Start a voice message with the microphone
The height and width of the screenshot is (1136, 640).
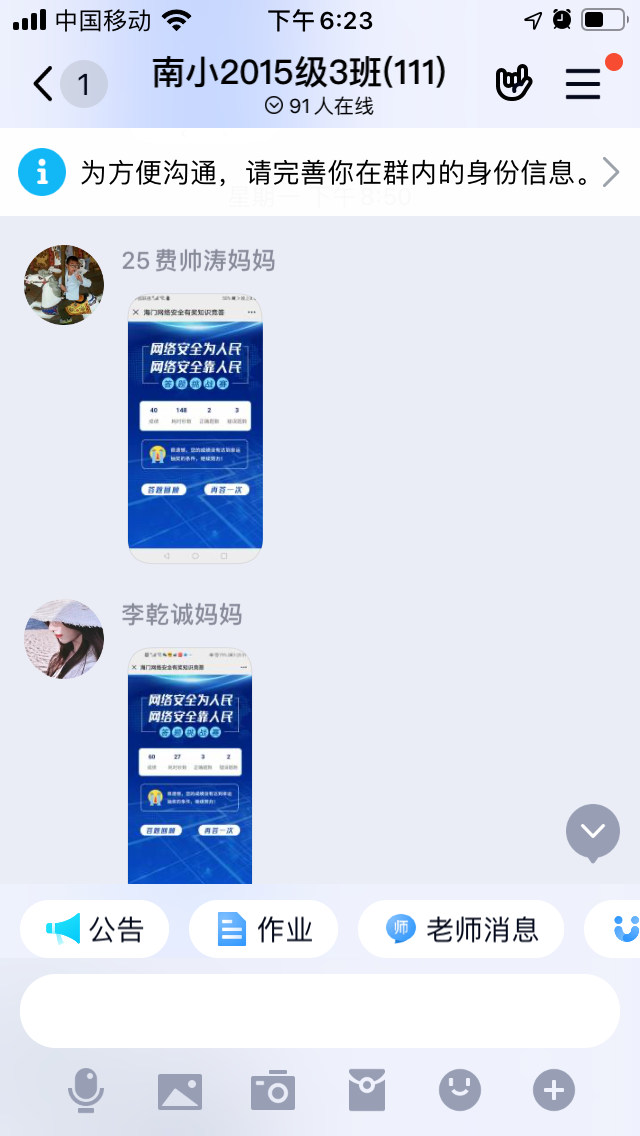(x=86, y=1090)
